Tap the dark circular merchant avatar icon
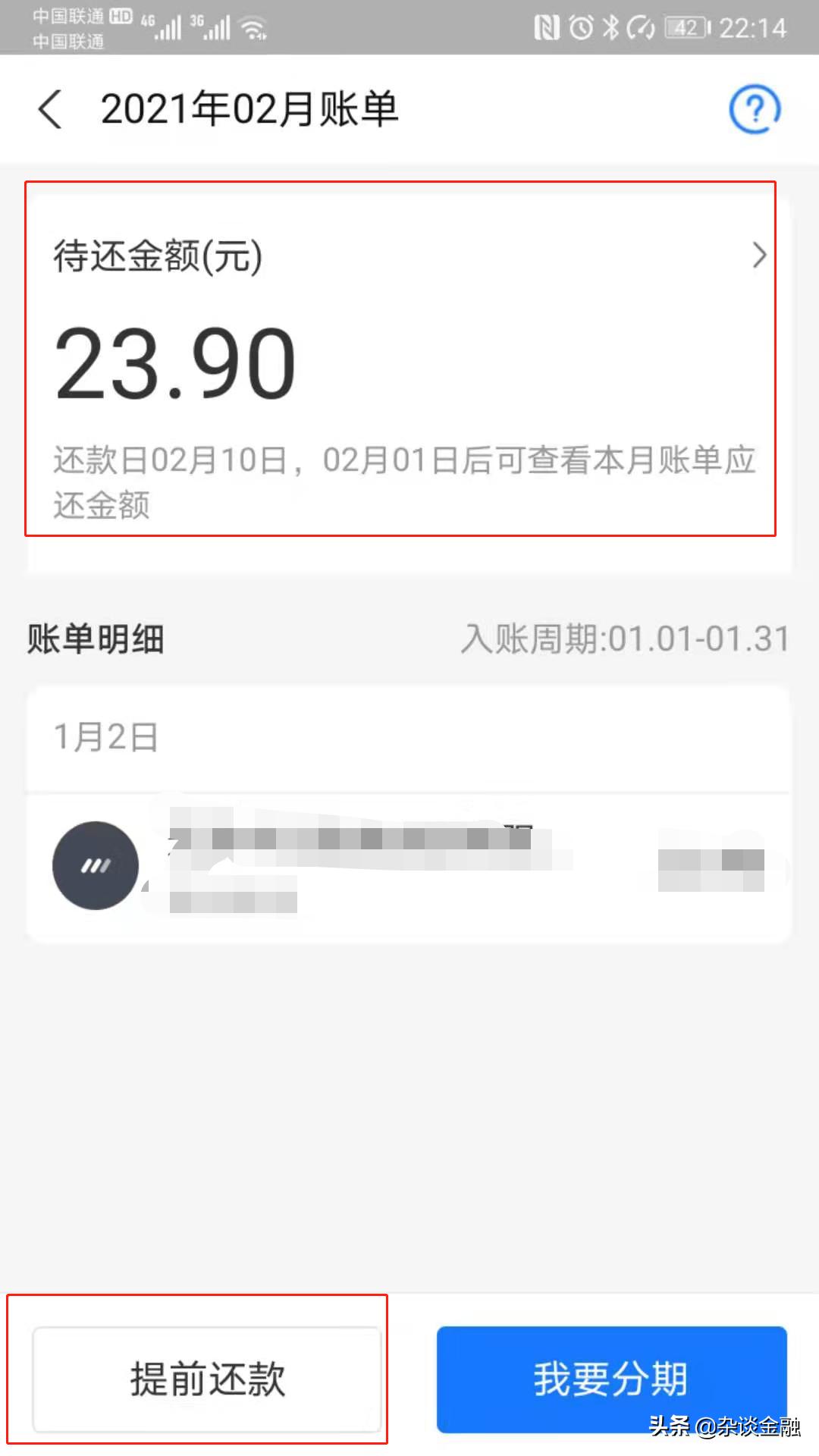This screenshot has height=1456, width=819. 95,866
